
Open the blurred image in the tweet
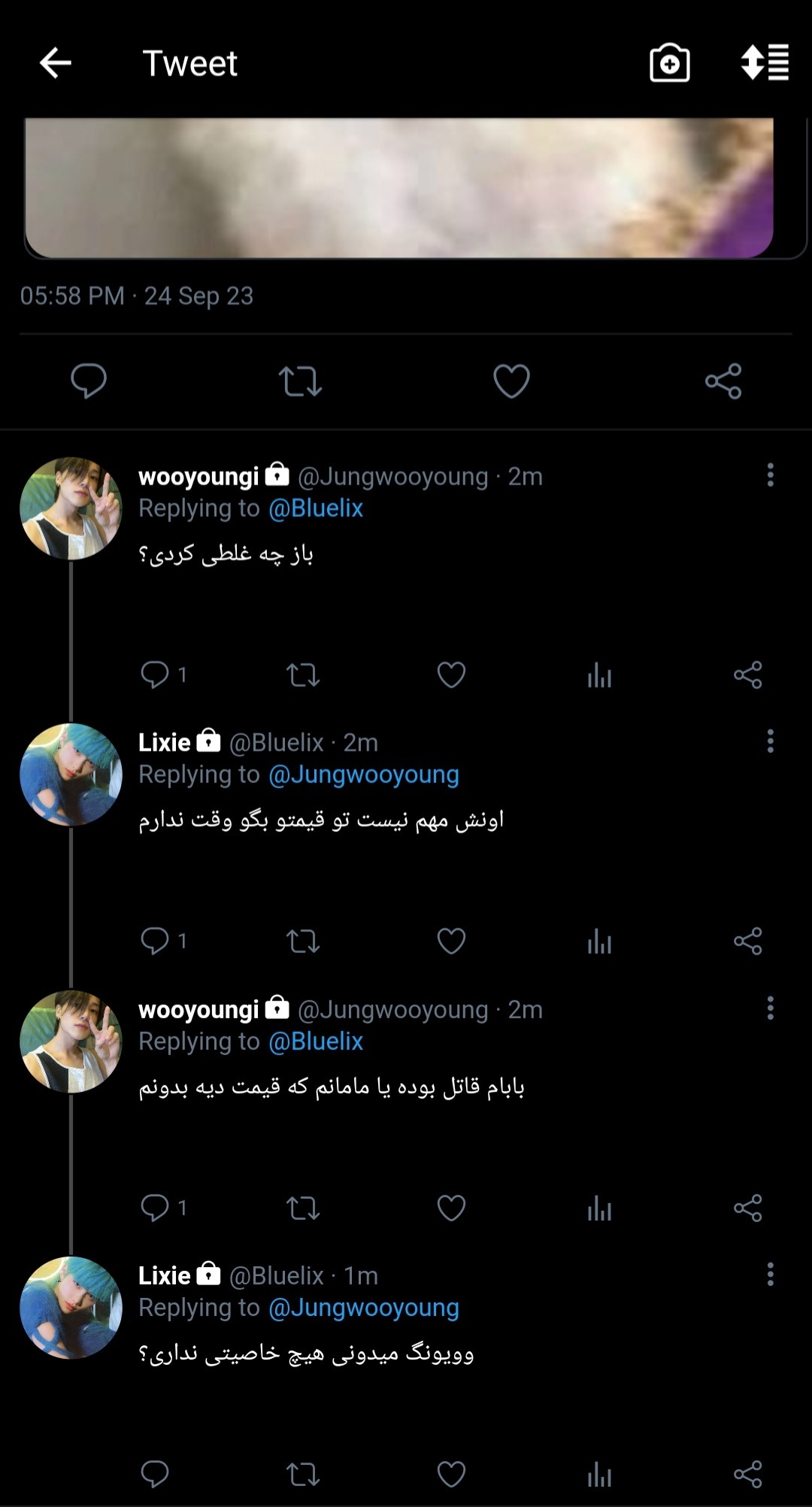pyautogui.click(x=399, y=187)
